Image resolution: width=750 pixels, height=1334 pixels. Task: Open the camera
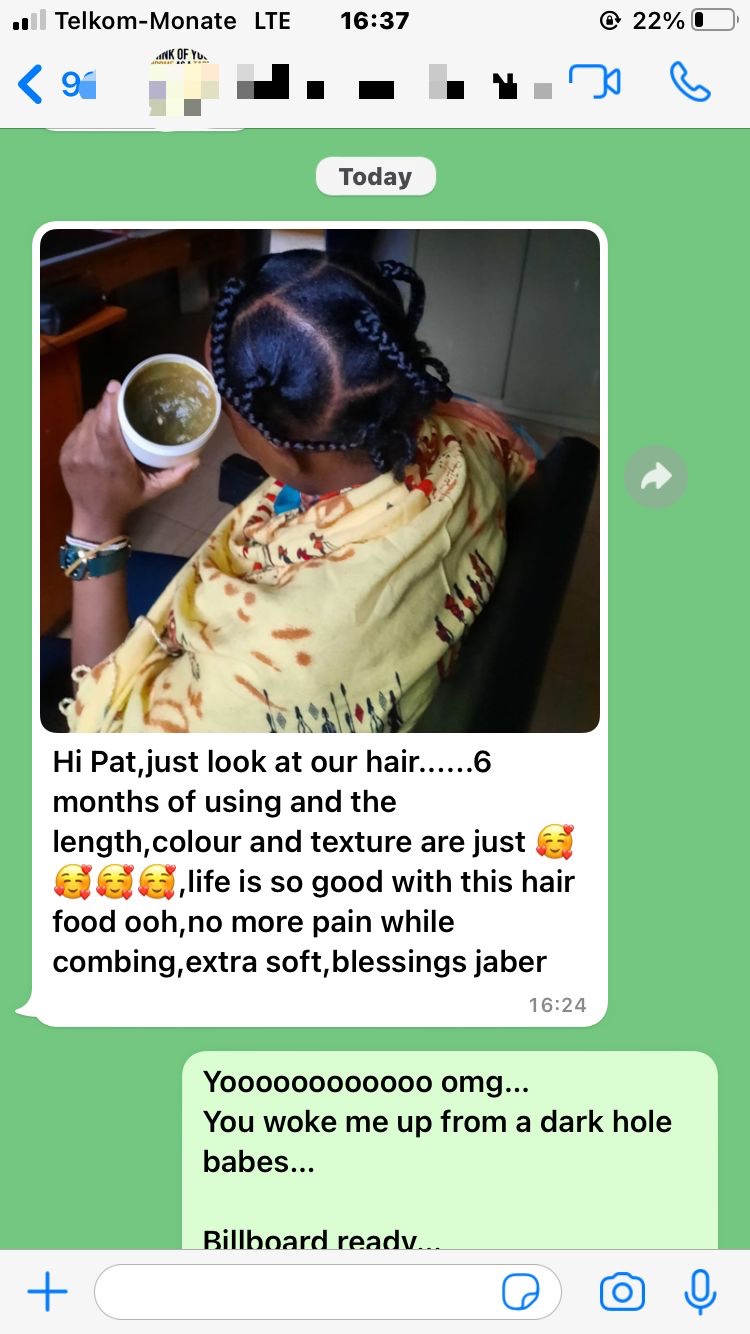[622, 1292]
